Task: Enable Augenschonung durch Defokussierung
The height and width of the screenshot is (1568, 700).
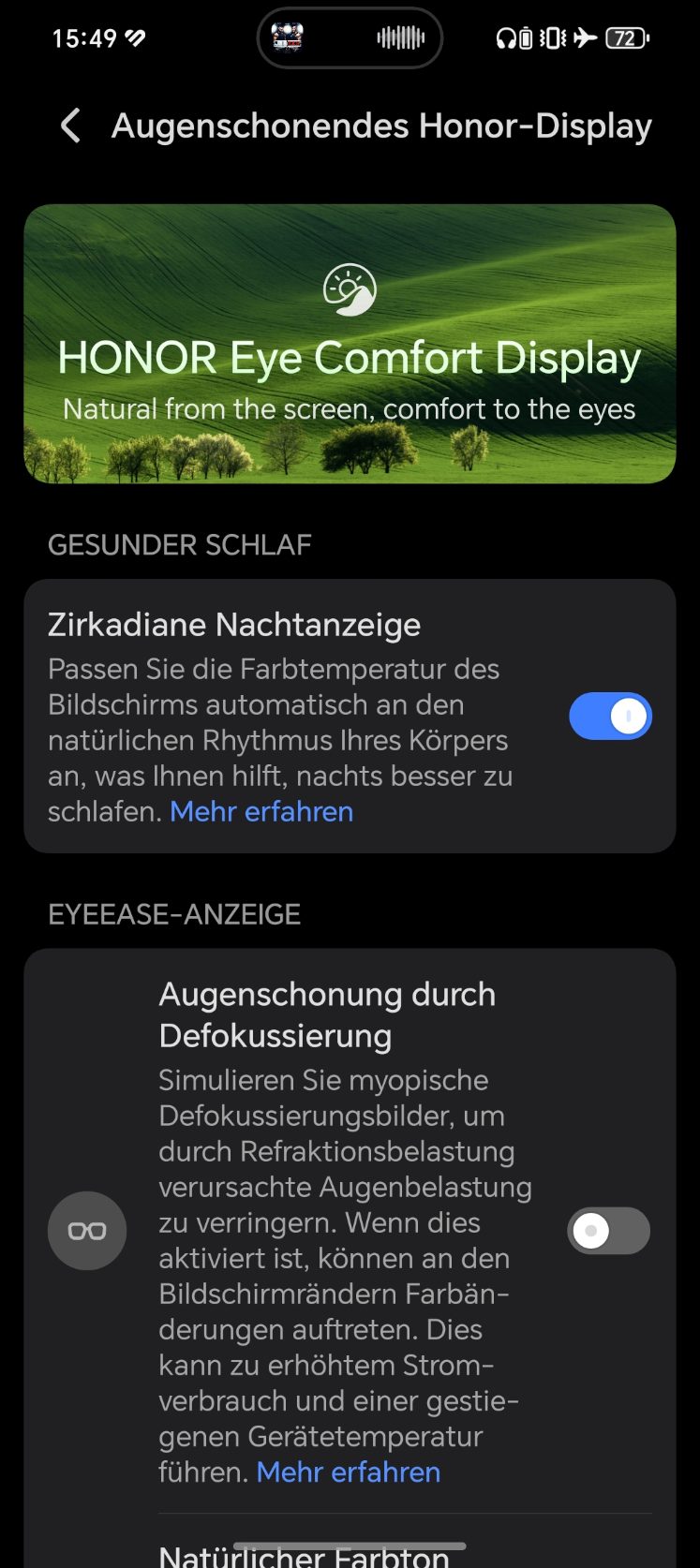Action: [609, 1231]
